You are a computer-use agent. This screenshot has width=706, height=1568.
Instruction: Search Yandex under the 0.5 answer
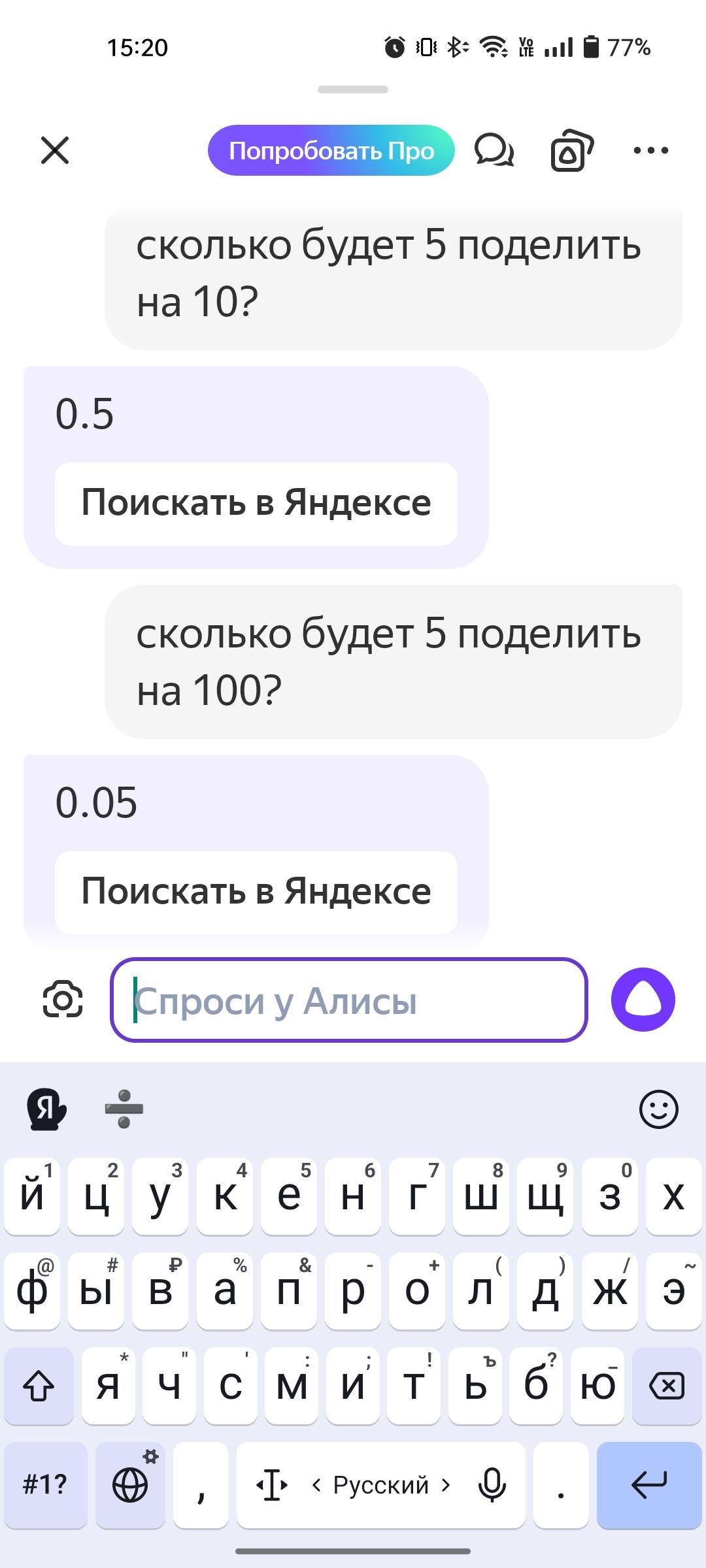coord(256,504)
